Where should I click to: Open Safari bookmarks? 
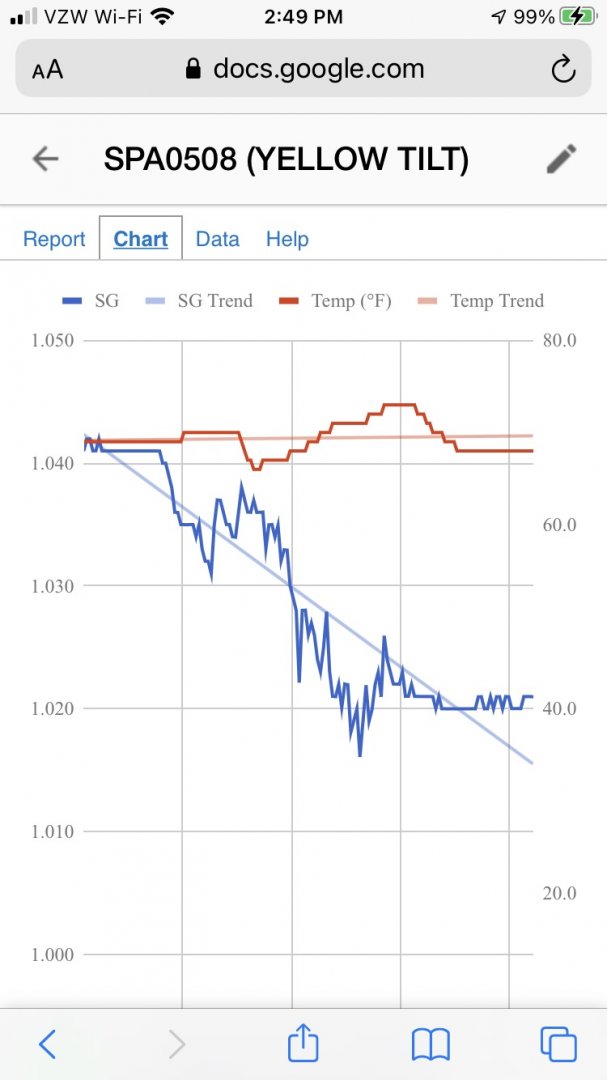click(x=431, y=1044)
